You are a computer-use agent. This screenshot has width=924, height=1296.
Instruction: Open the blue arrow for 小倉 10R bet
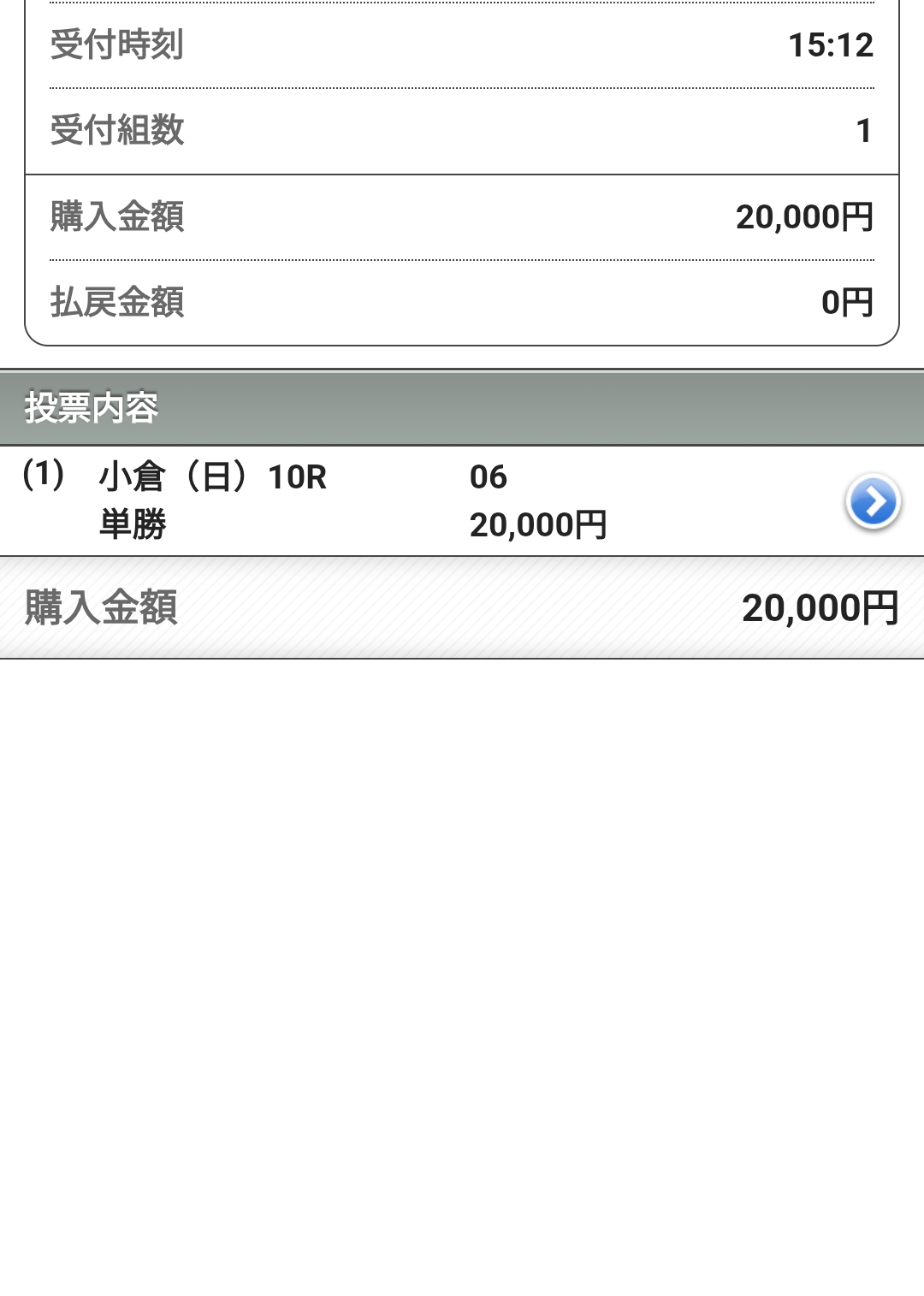coord(872,502)
